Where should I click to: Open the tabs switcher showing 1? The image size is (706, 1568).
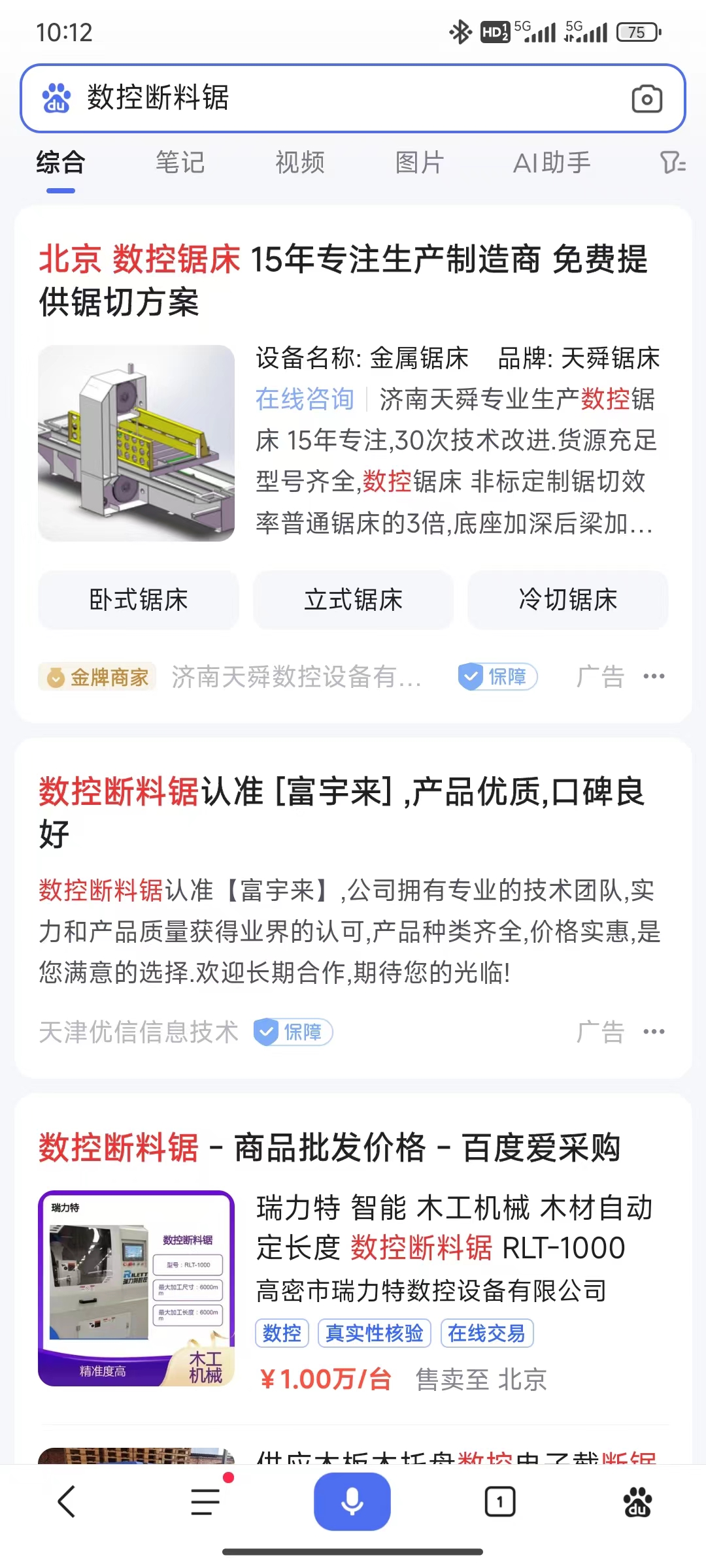500,1501
